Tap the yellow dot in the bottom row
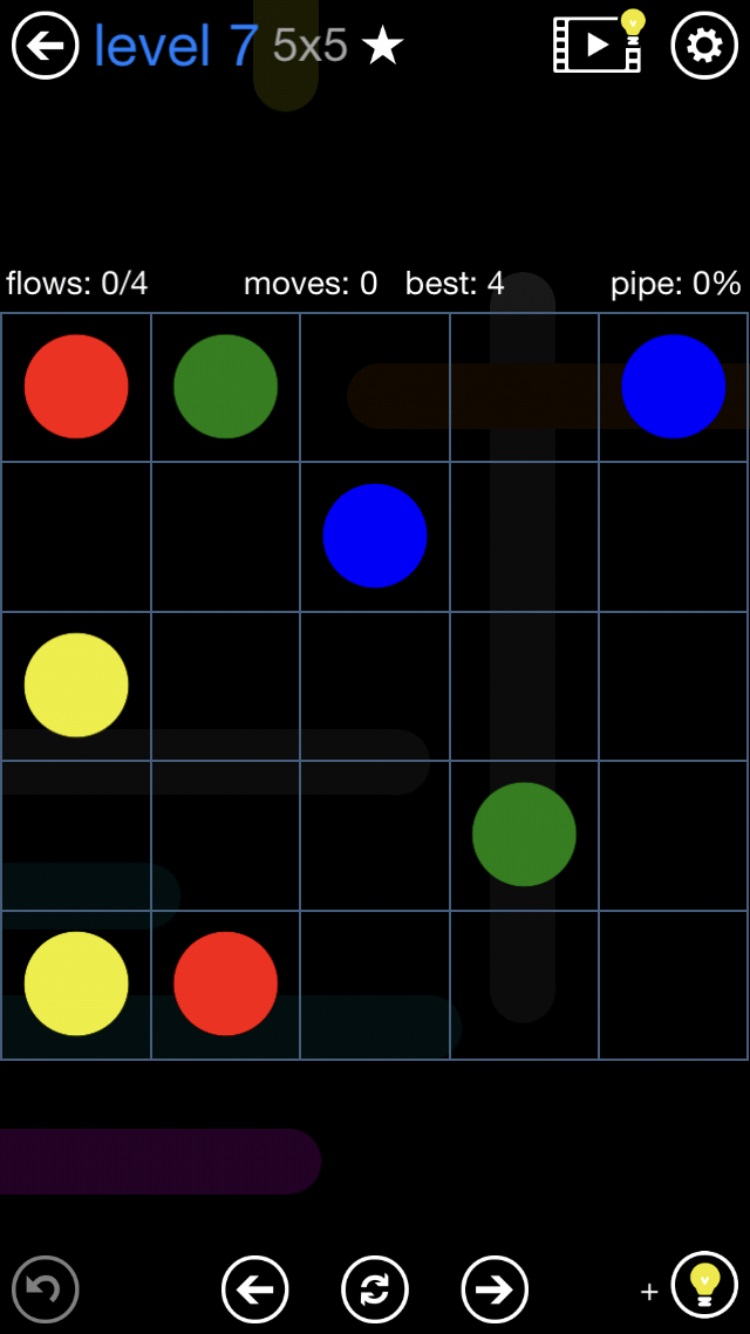Image resolution: width=750 pixels, height=1334 pixels. [x=76, y=983]
